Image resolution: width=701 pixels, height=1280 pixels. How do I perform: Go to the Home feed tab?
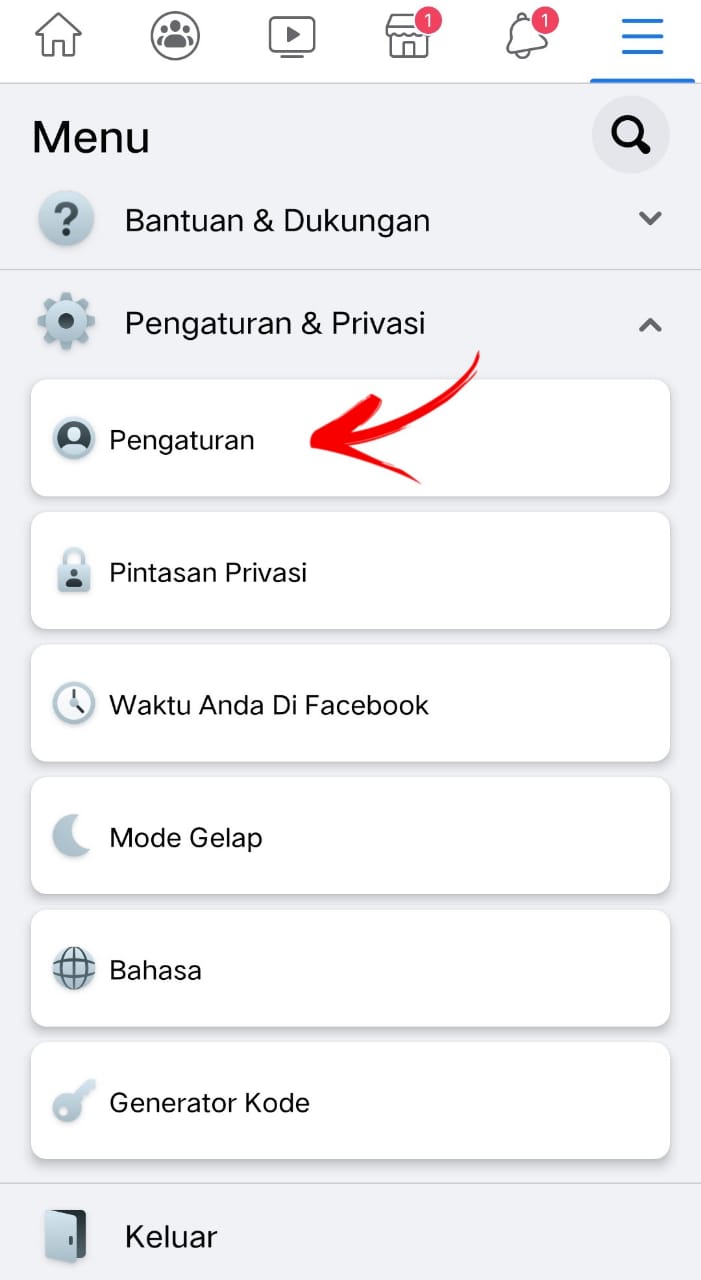58,36
